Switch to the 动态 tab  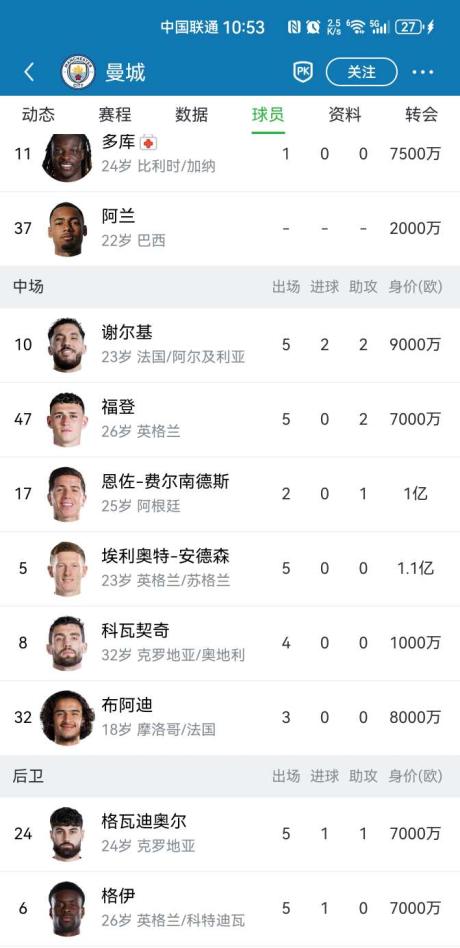38,114
